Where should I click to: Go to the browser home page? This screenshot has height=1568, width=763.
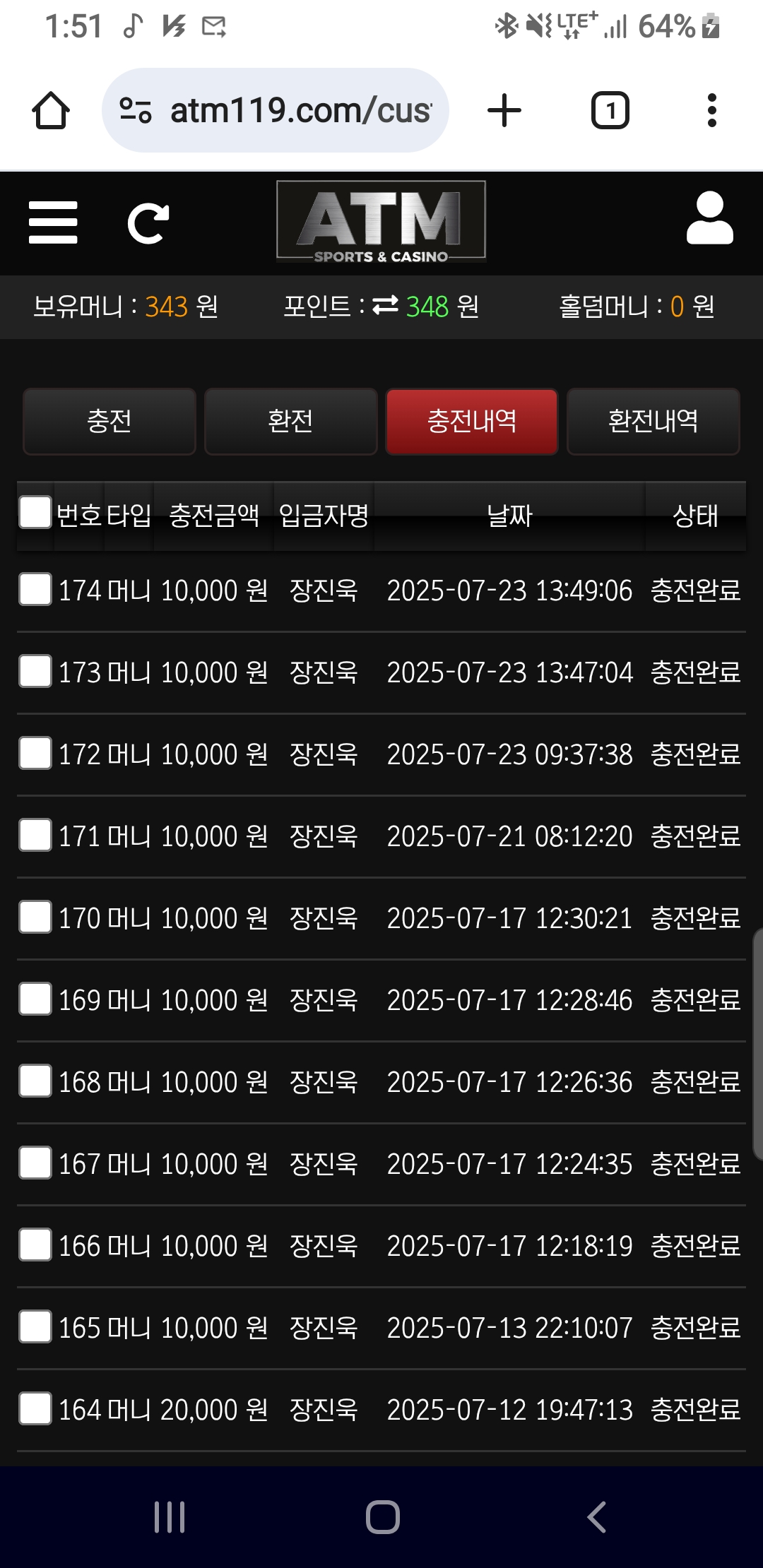pyautogui.click(x=51, y=111)
